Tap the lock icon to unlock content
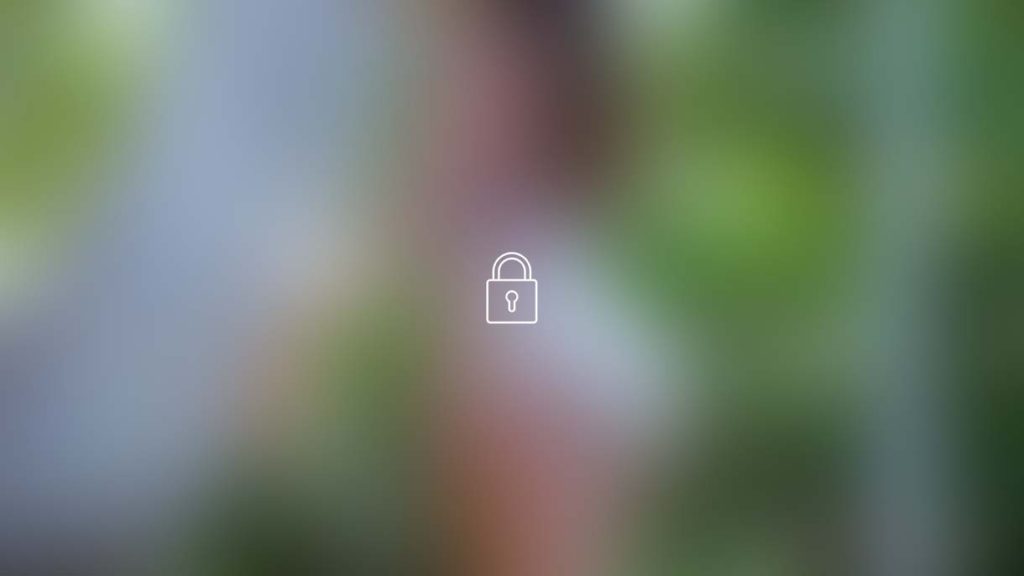Screen dimensions: 1024x576 (x=511, y=289)
